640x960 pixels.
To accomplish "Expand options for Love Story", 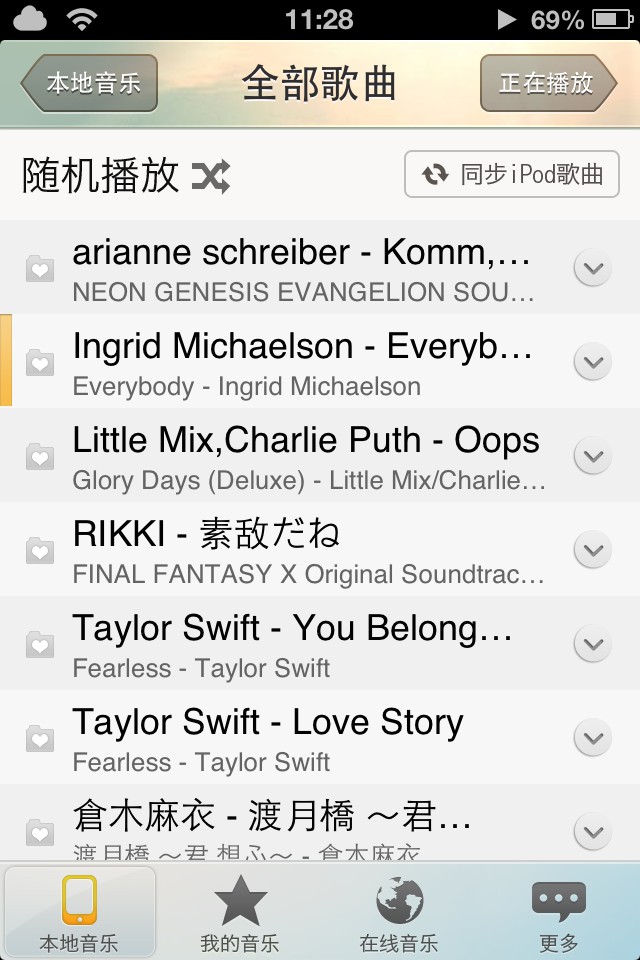I will coord(593,738).
